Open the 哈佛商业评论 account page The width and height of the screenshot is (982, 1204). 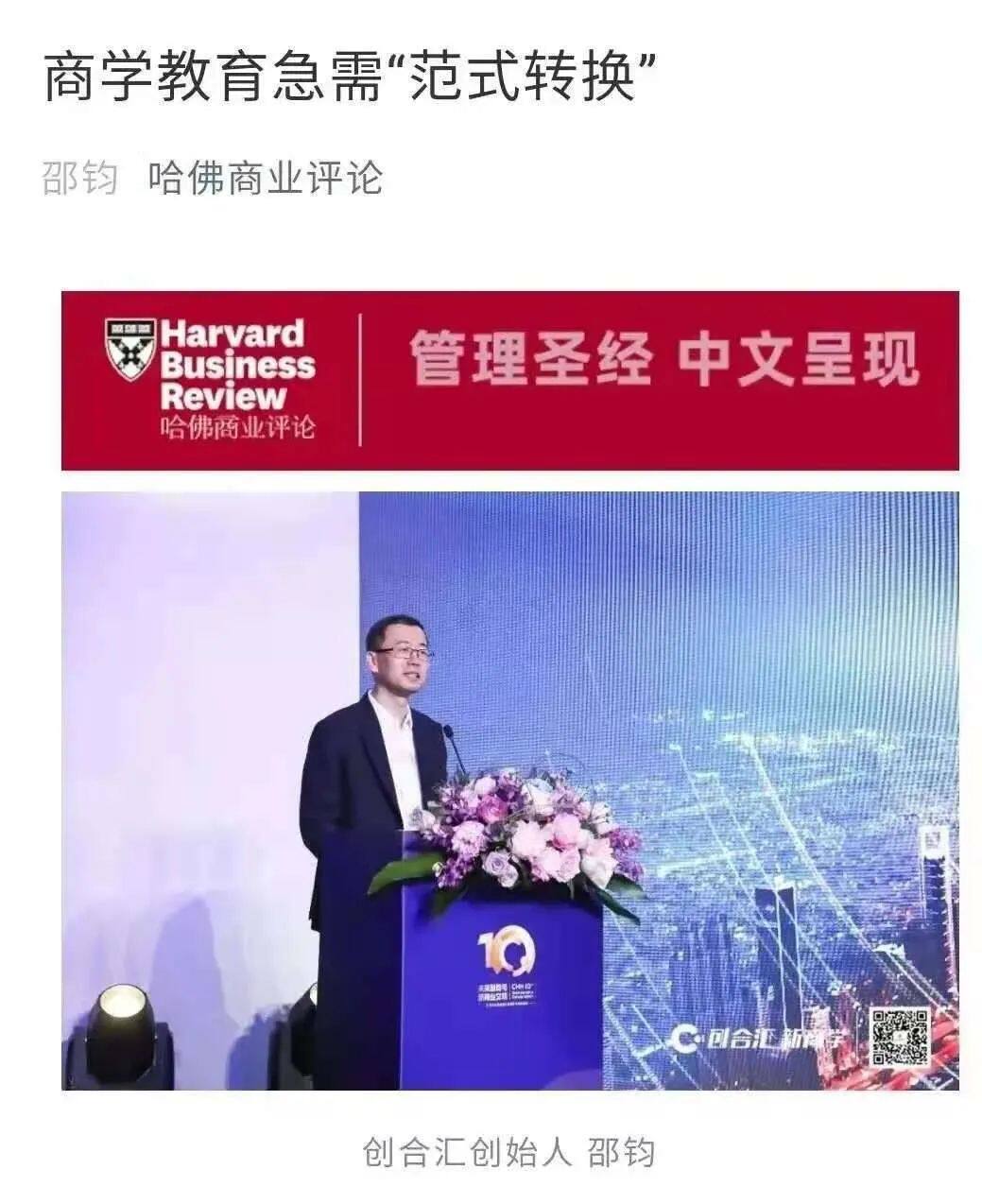click(265, 178)
